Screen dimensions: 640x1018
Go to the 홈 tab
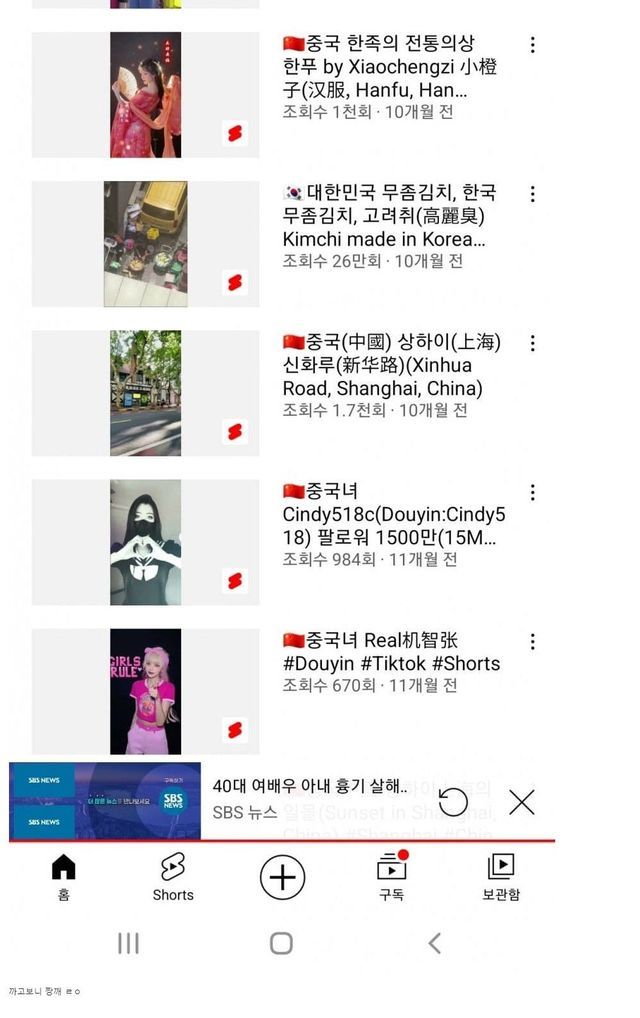[x=64, y=877]
